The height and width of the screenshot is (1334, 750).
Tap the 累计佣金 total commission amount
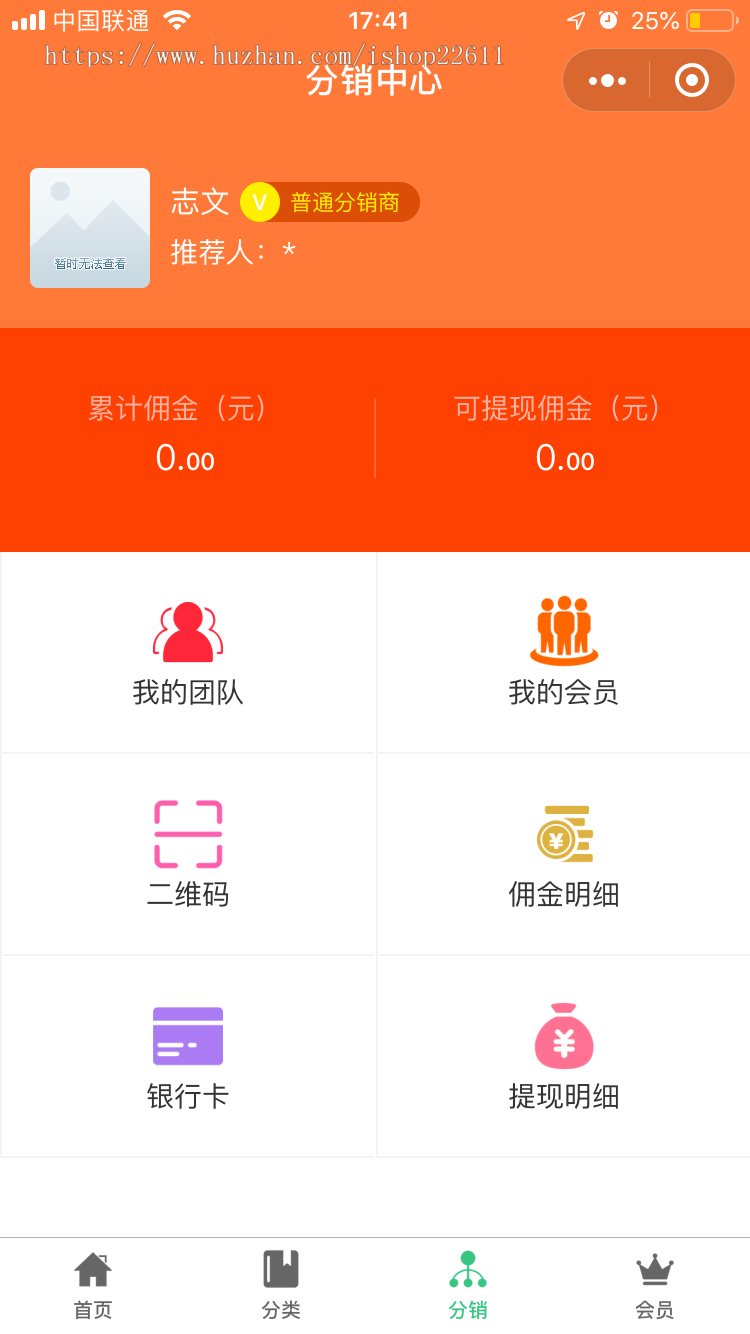[x=185, y=459]
